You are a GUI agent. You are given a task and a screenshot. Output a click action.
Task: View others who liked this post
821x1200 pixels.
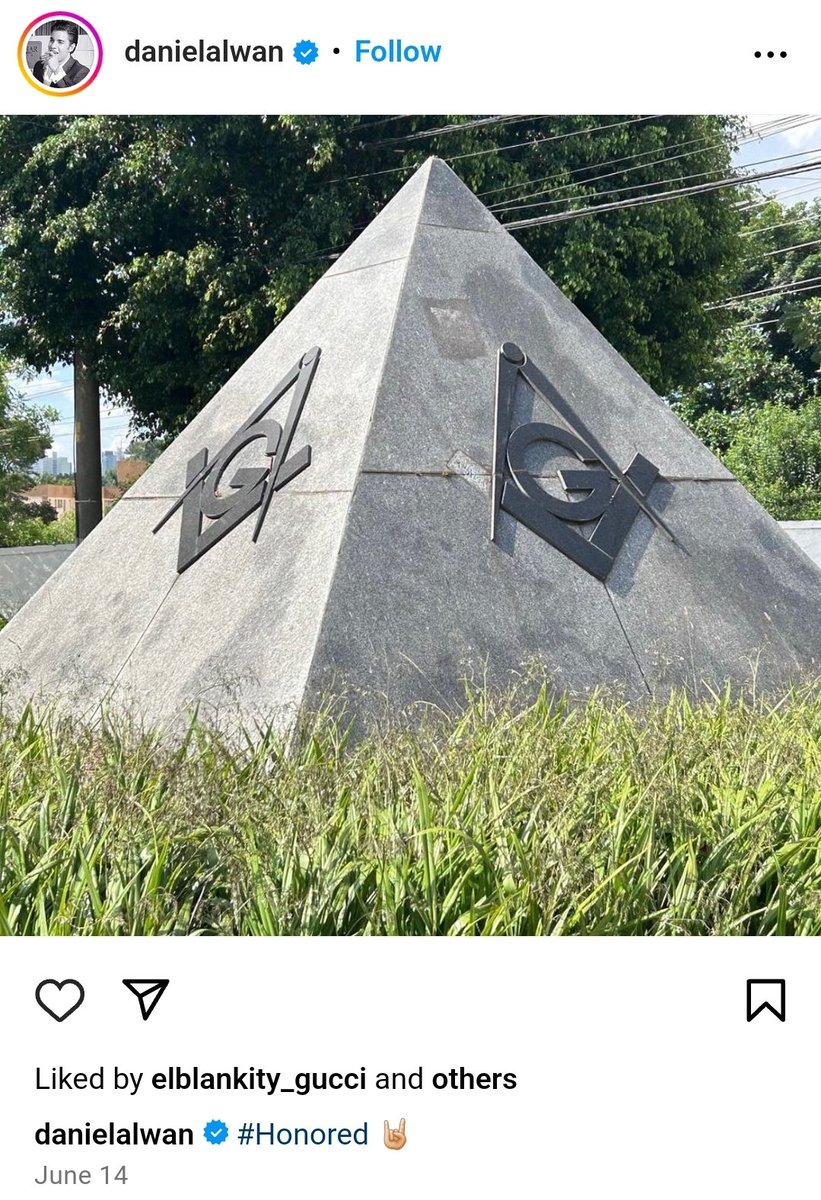(x=474, y=1079)
